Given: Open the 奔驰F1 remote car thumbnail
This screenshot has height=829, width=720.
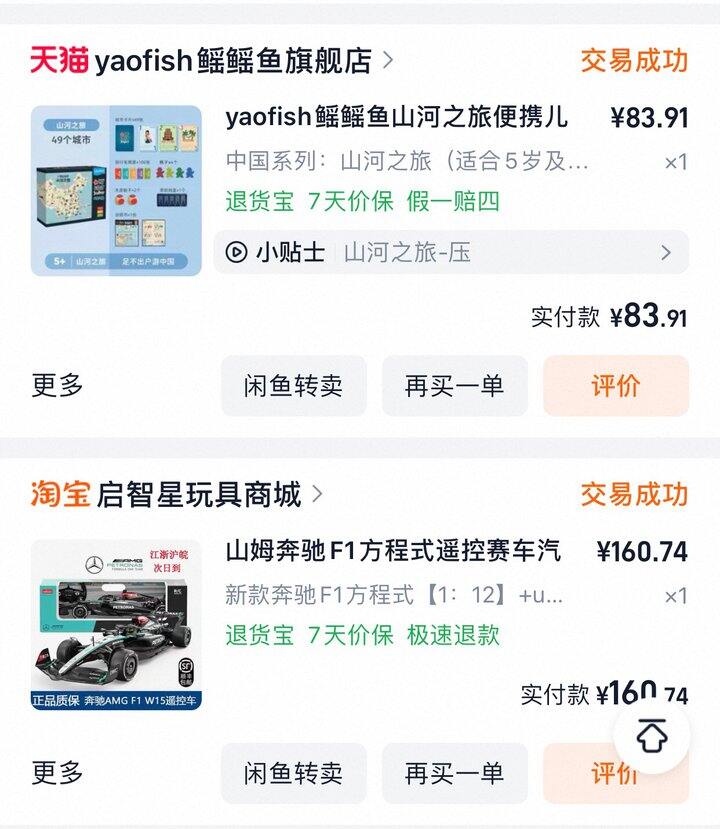Looking at the screenshot, I should tap(116, 625).
